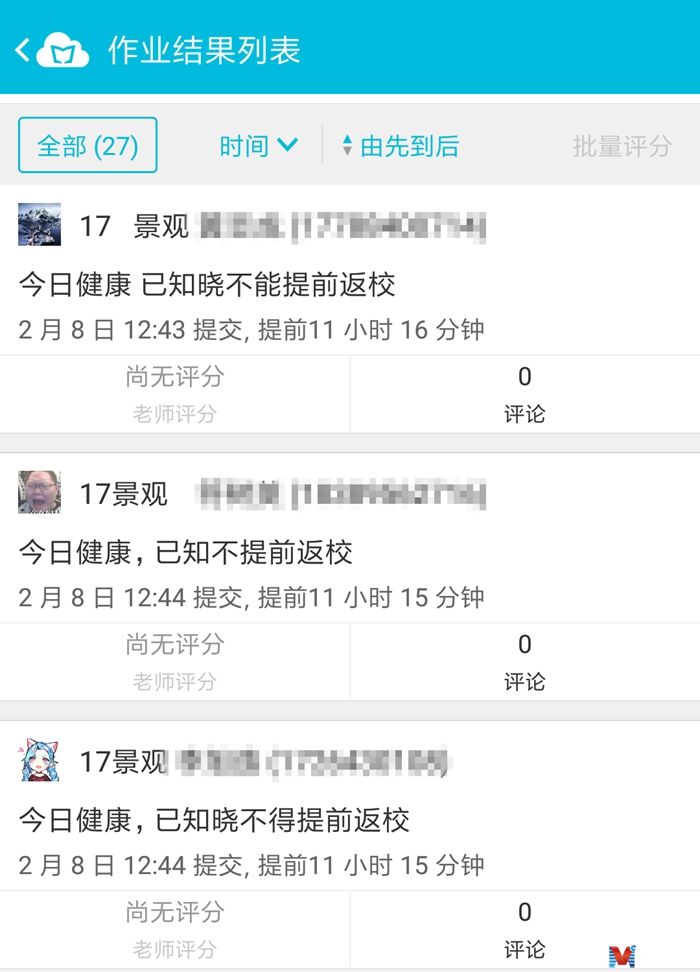
Task: View comments on 已知不提前返校 submission
Action: 524,662
